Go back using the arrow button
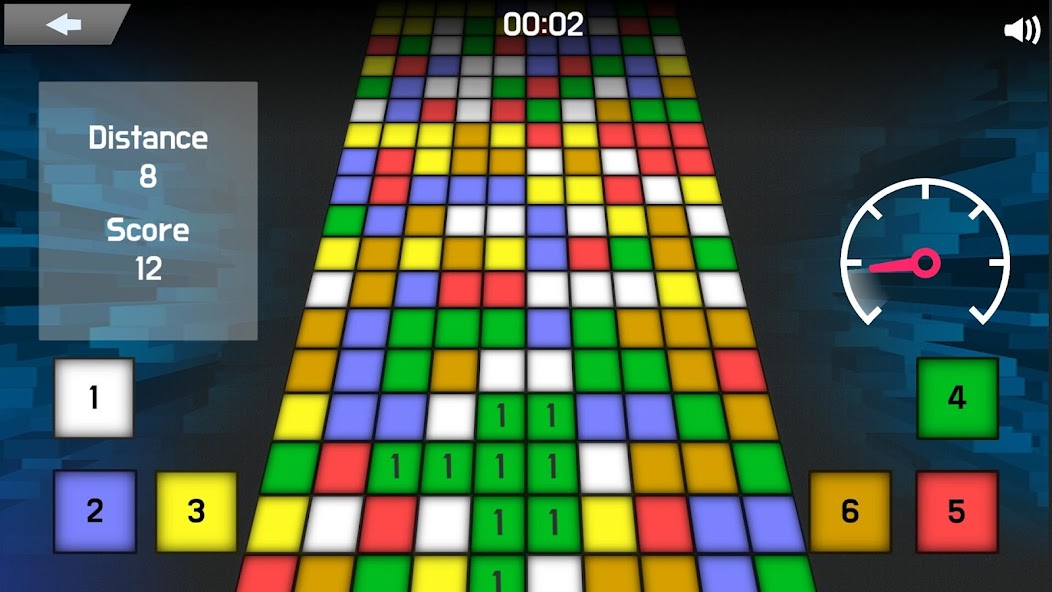 (x=65, y=24)
